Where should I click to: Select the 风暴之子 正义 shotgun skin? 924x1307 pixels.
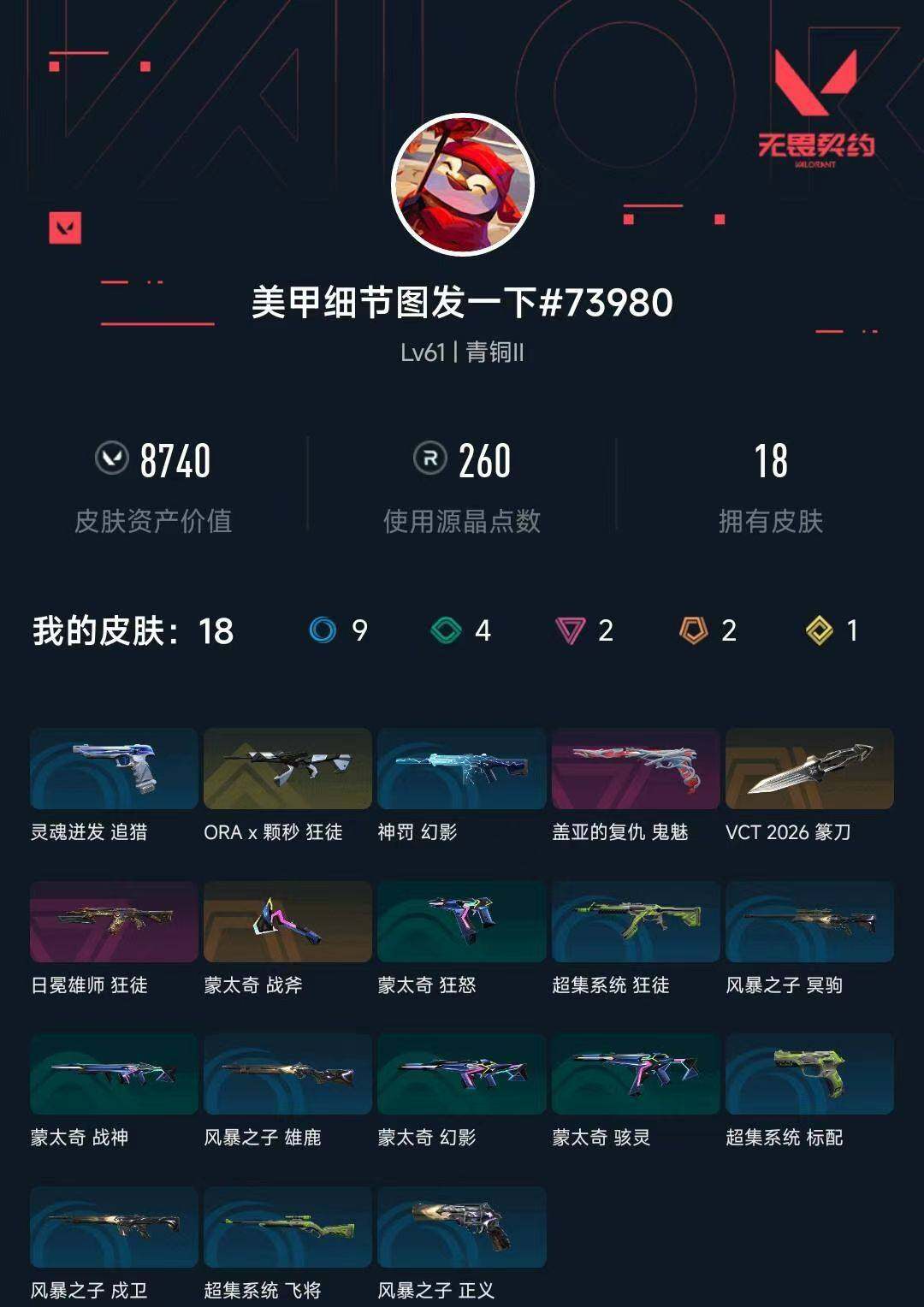tap(462, 1225)
